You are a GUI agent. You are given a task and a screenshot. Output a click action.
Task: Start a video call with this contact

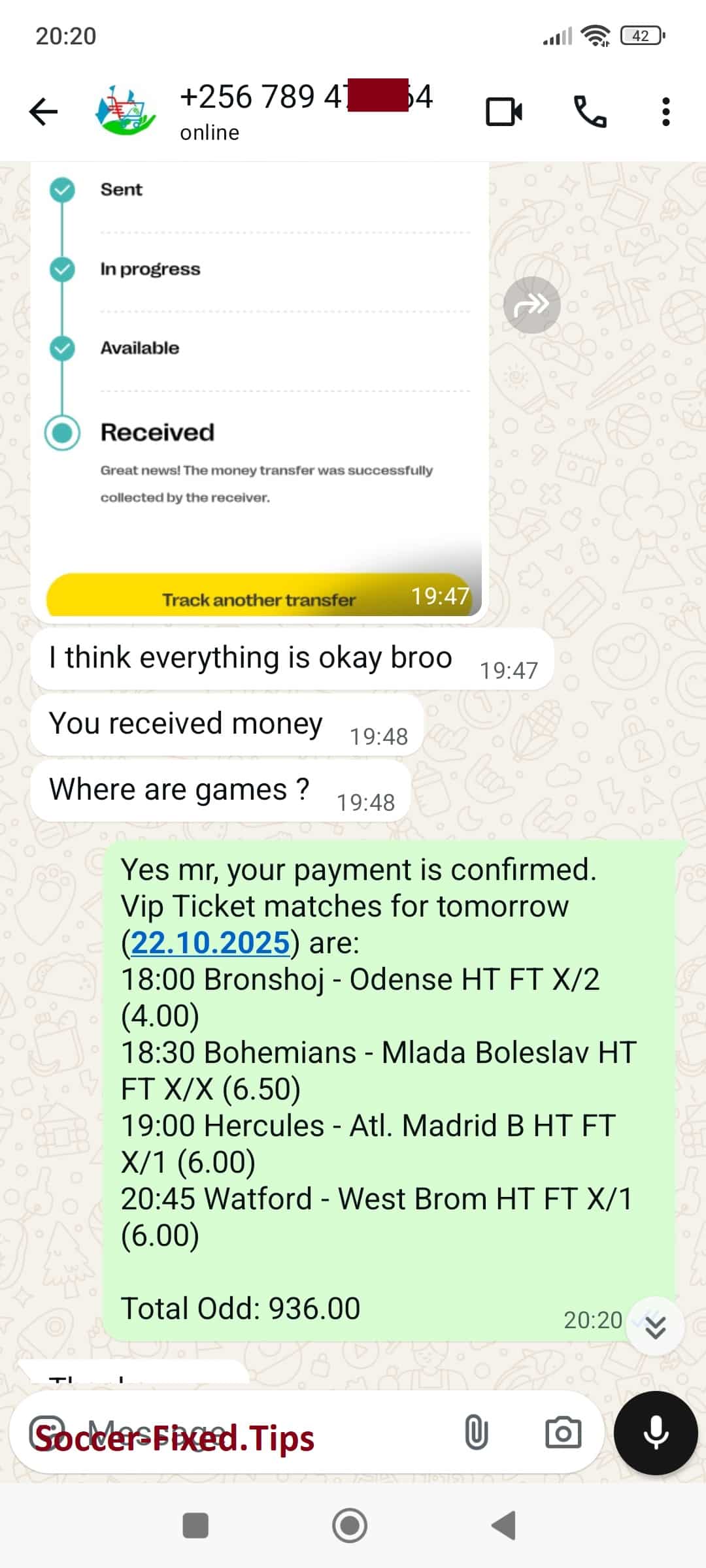[504, 112]
